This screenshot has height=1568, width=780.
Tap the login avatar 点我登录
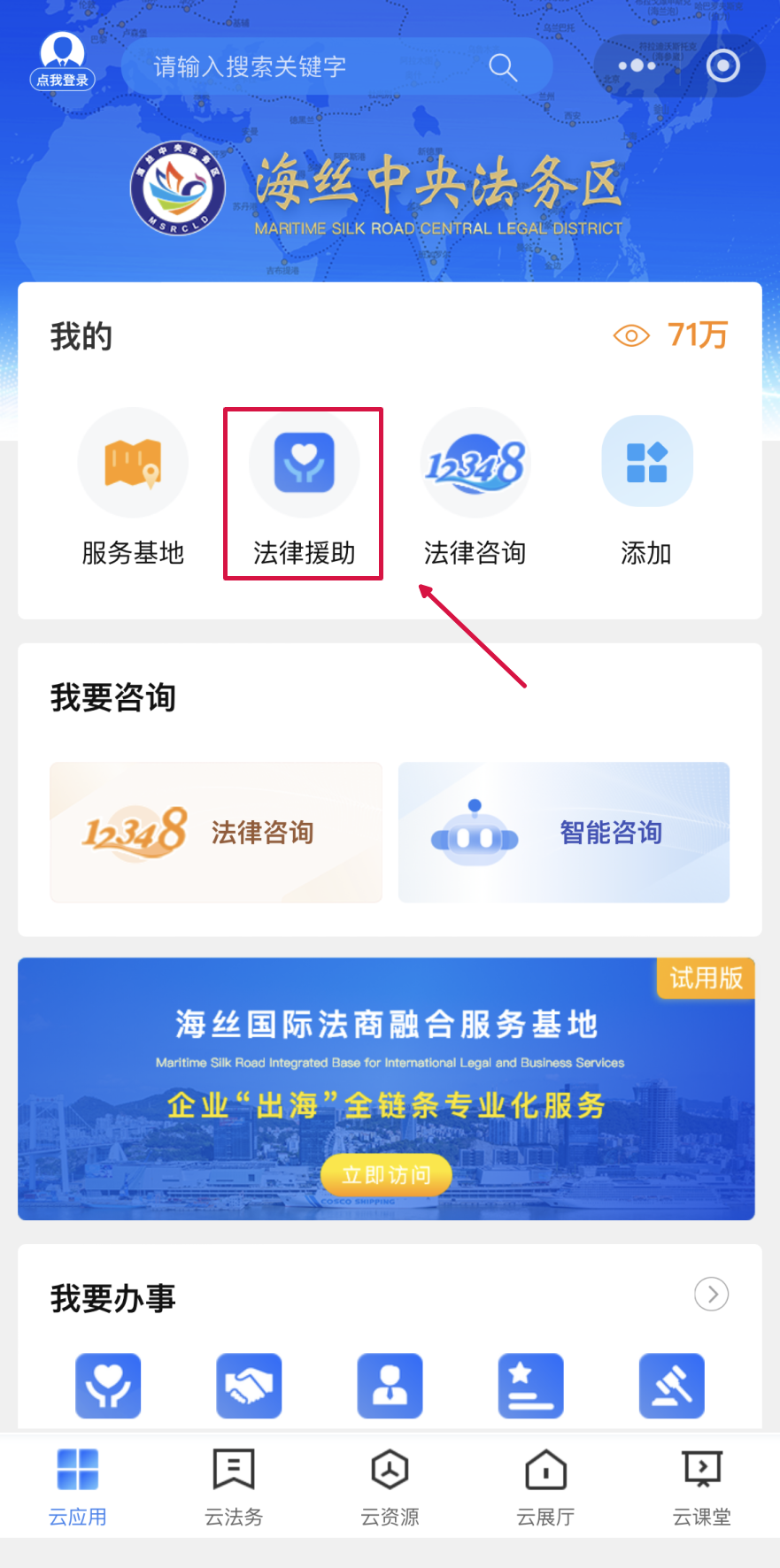pyautogui.click(x=62, y=60)
